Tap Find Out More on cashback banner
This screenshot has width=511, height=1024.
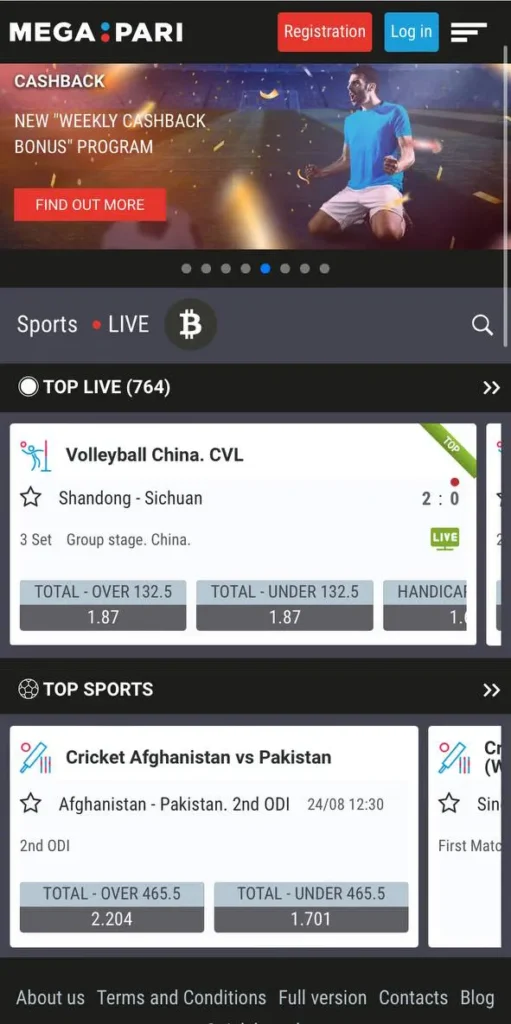(x=90, y=204)
